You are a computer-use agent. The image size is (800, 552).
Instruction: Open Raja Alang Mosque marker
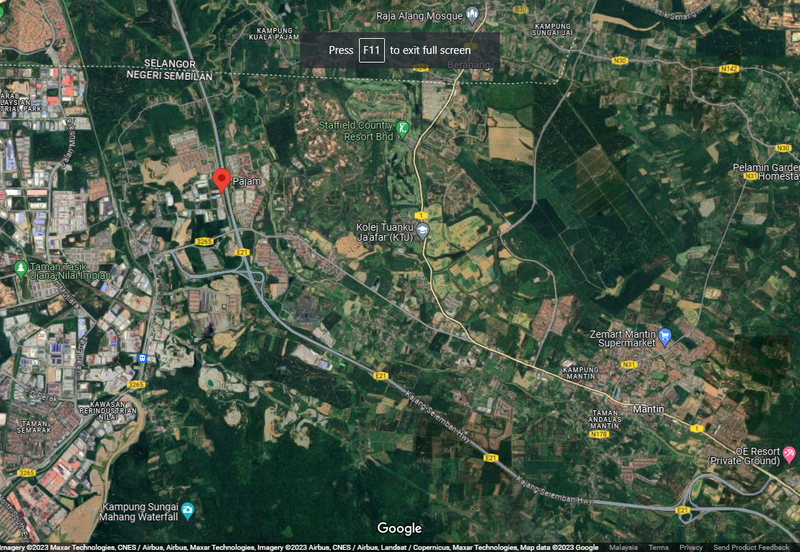pos(472,14)
